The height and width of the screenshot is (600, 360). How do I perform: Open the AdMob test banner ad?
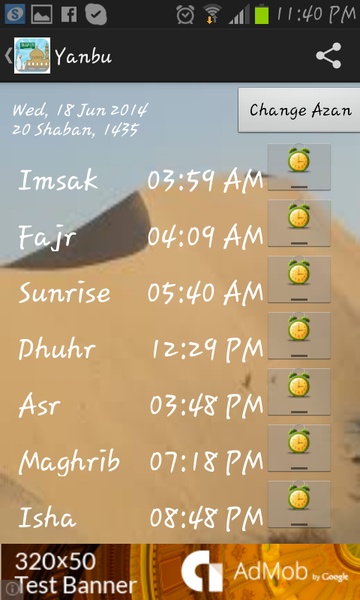point(180,572)
